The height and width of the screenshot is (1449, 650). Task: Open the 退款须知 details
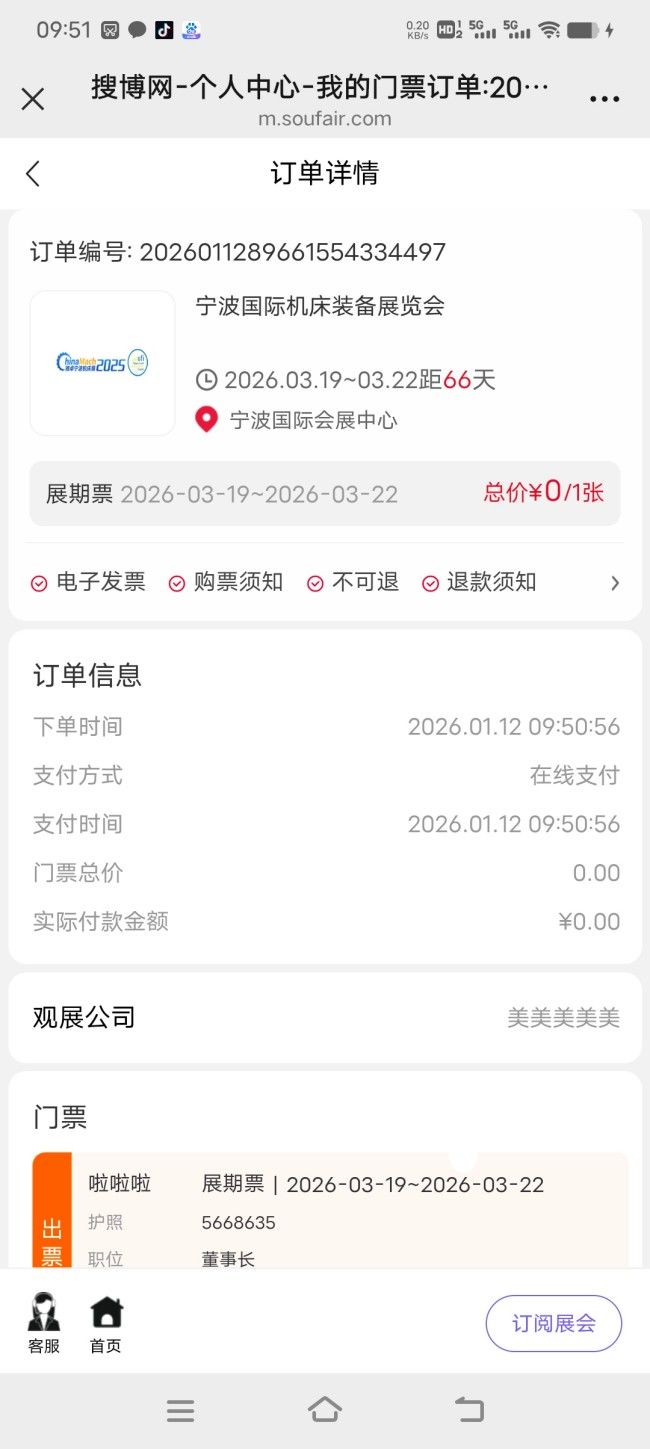[x=479, y=582]
